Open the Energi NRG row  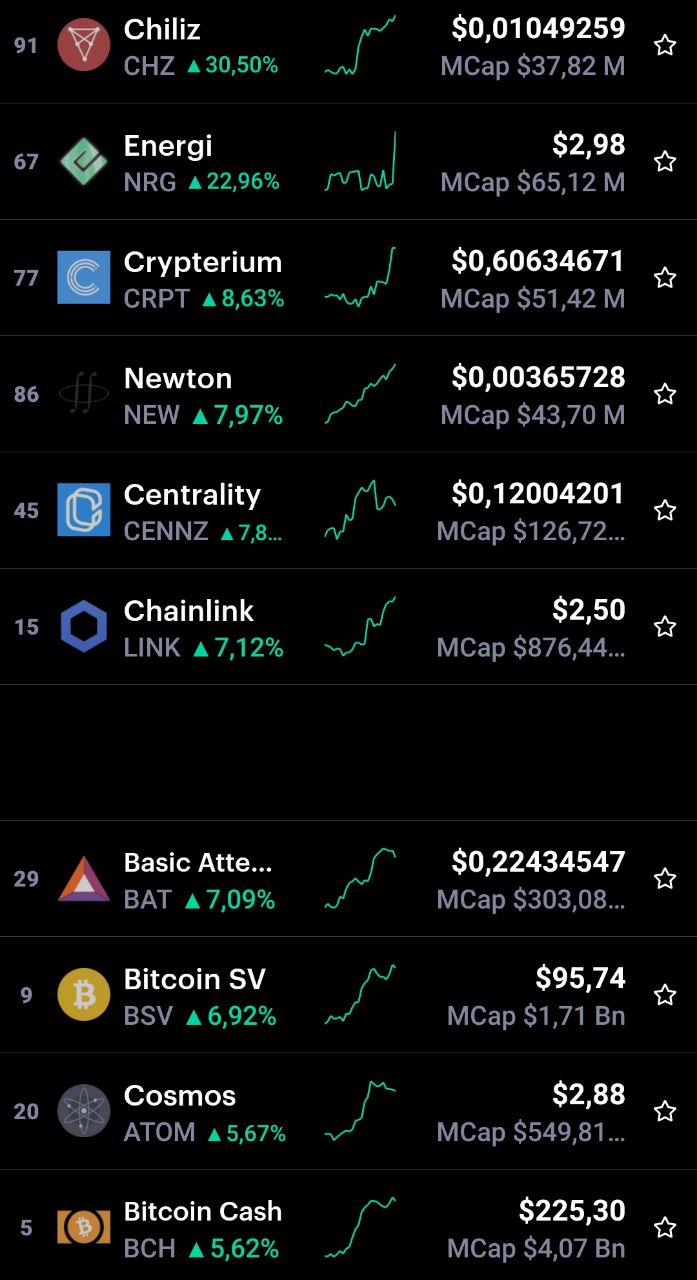[348, 162]
